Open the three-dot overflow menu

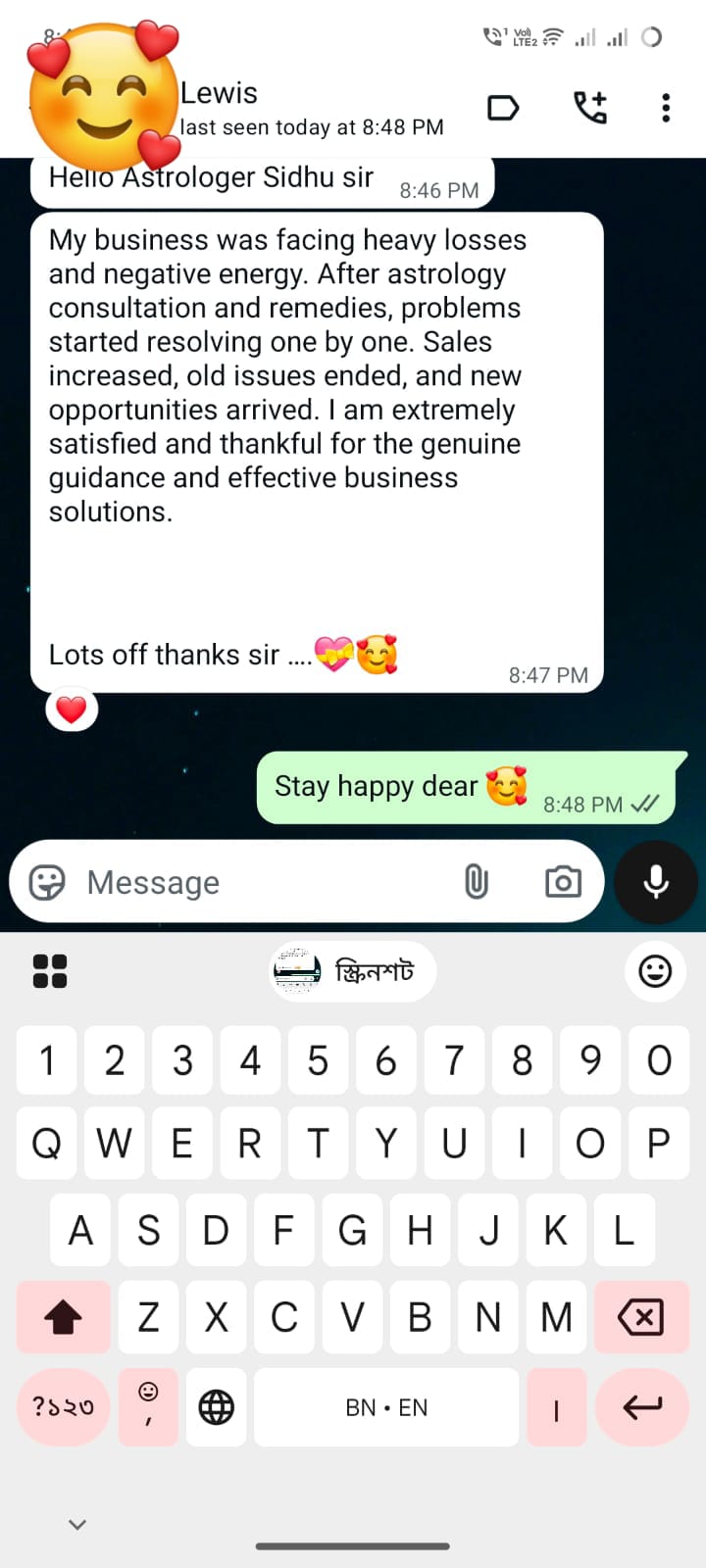[x=666, y=107]
